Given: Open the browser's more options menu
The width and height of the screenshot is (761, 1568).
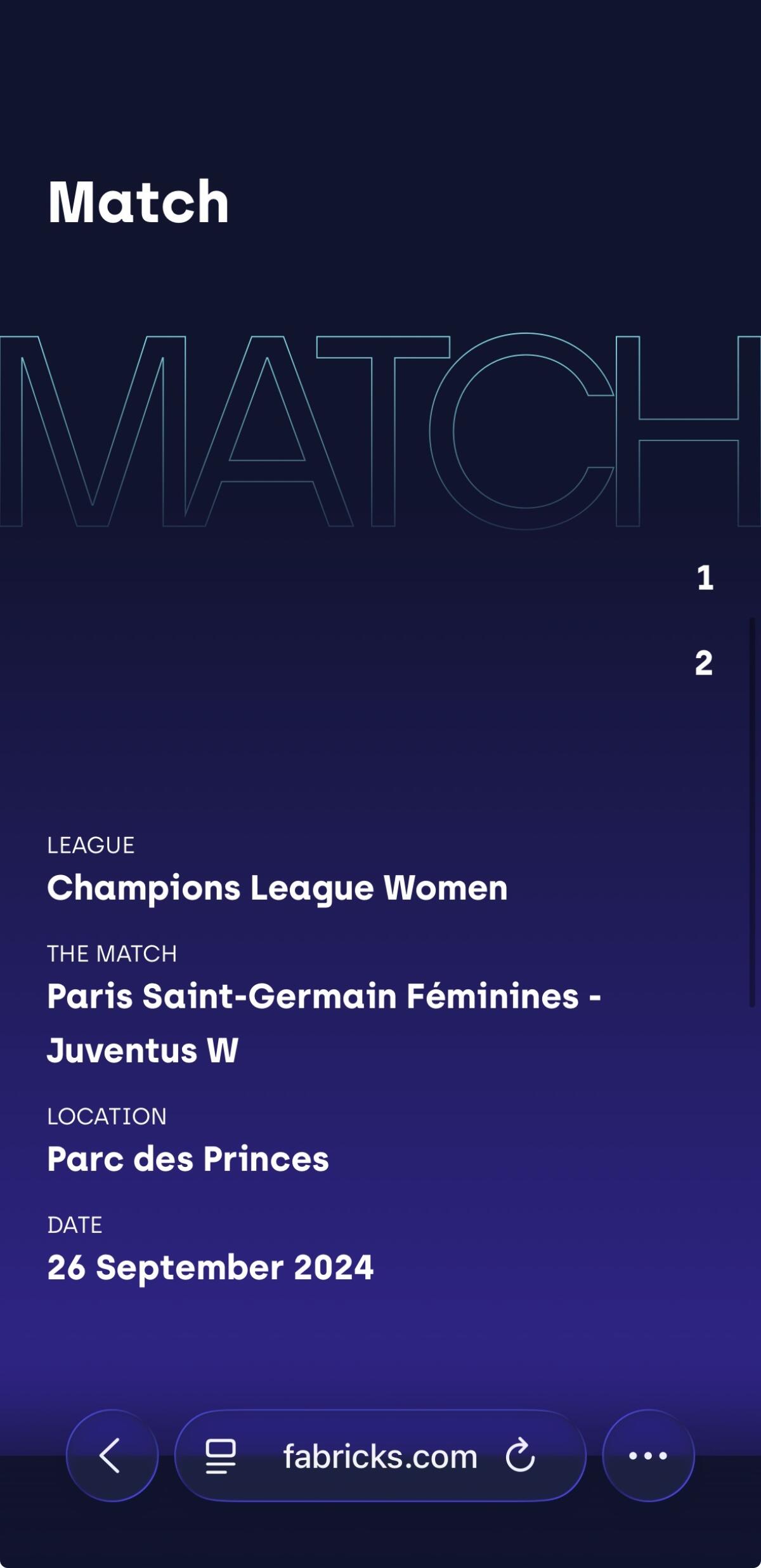Looking at the screenshot, I should coord(647,1455).
